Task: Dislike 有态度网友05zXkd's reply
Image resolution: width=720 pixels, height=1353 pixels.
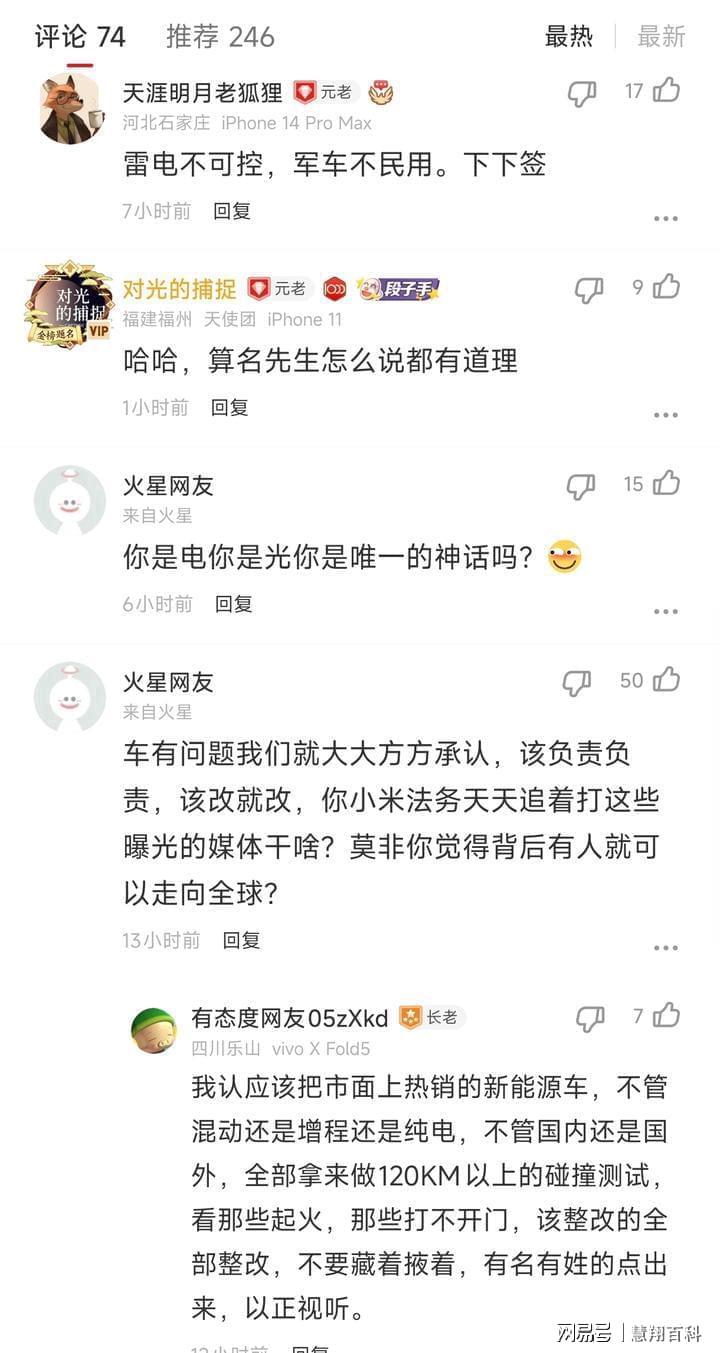Action: click(x=590, y=1019)
